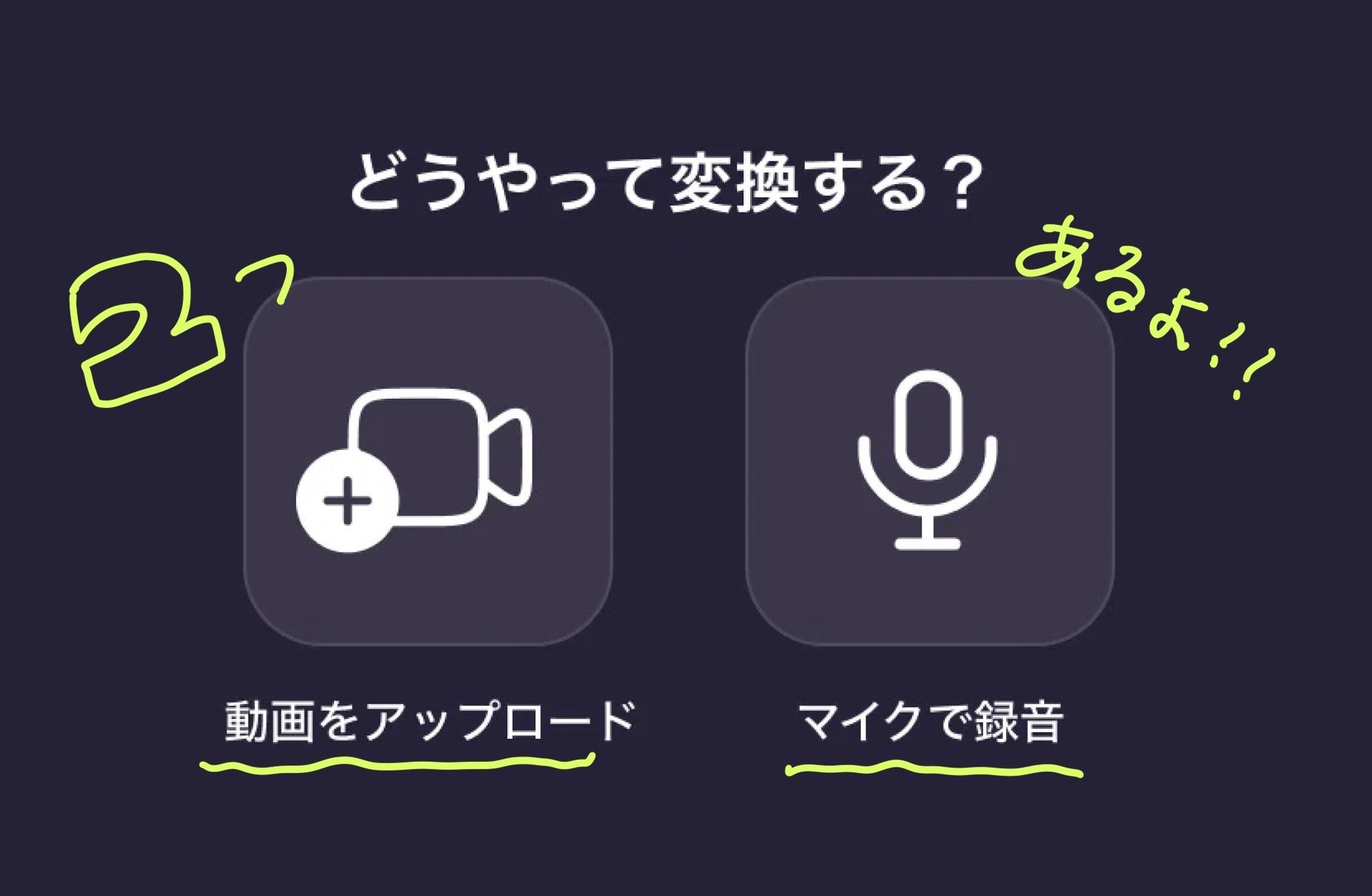Select the video upload option
The height and width of the screenshot is (896, 1372).
tap(428, 461)
